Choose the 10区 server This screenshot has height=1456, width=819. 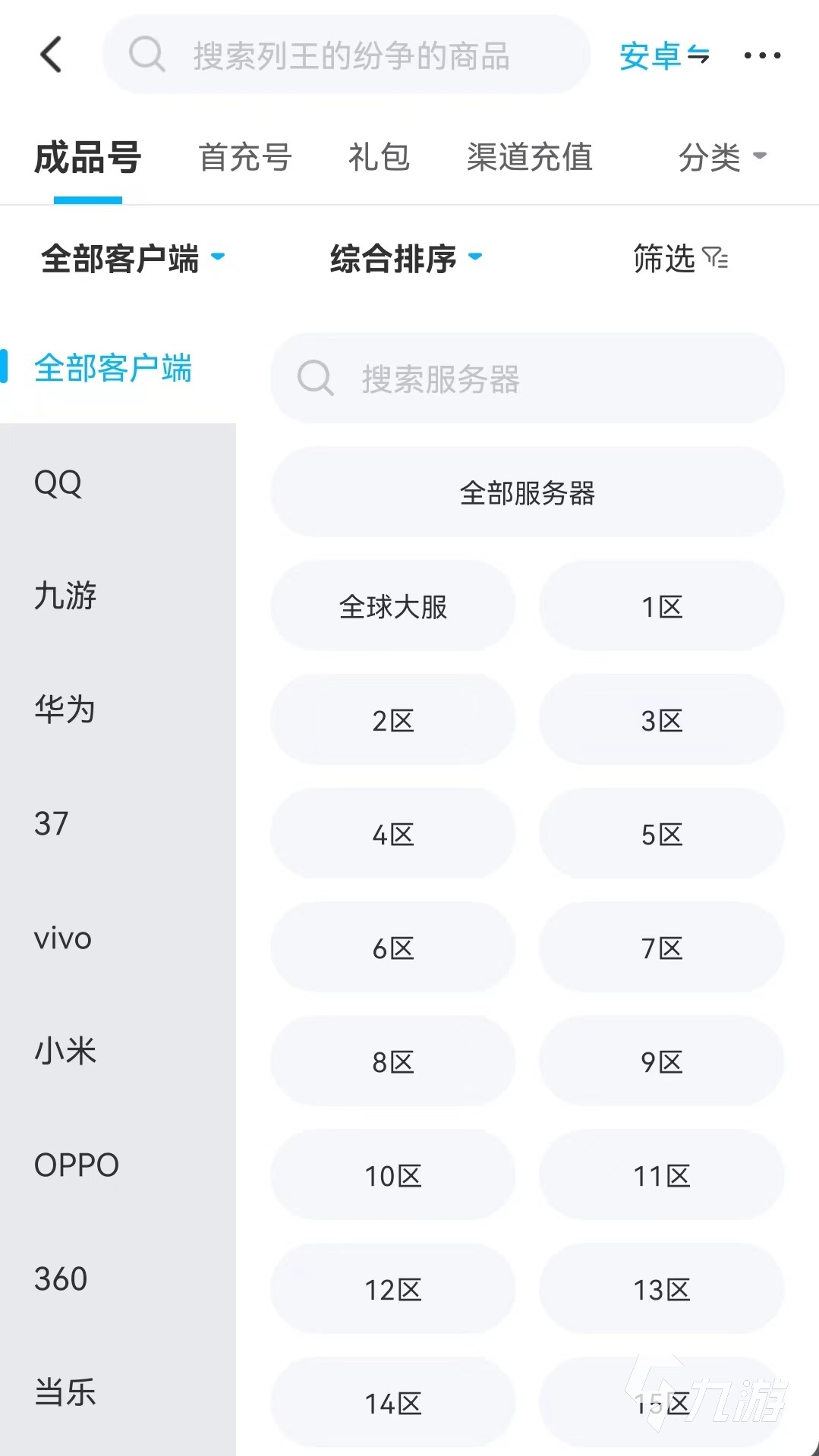pyautogui.click(x=393, y=1175)
